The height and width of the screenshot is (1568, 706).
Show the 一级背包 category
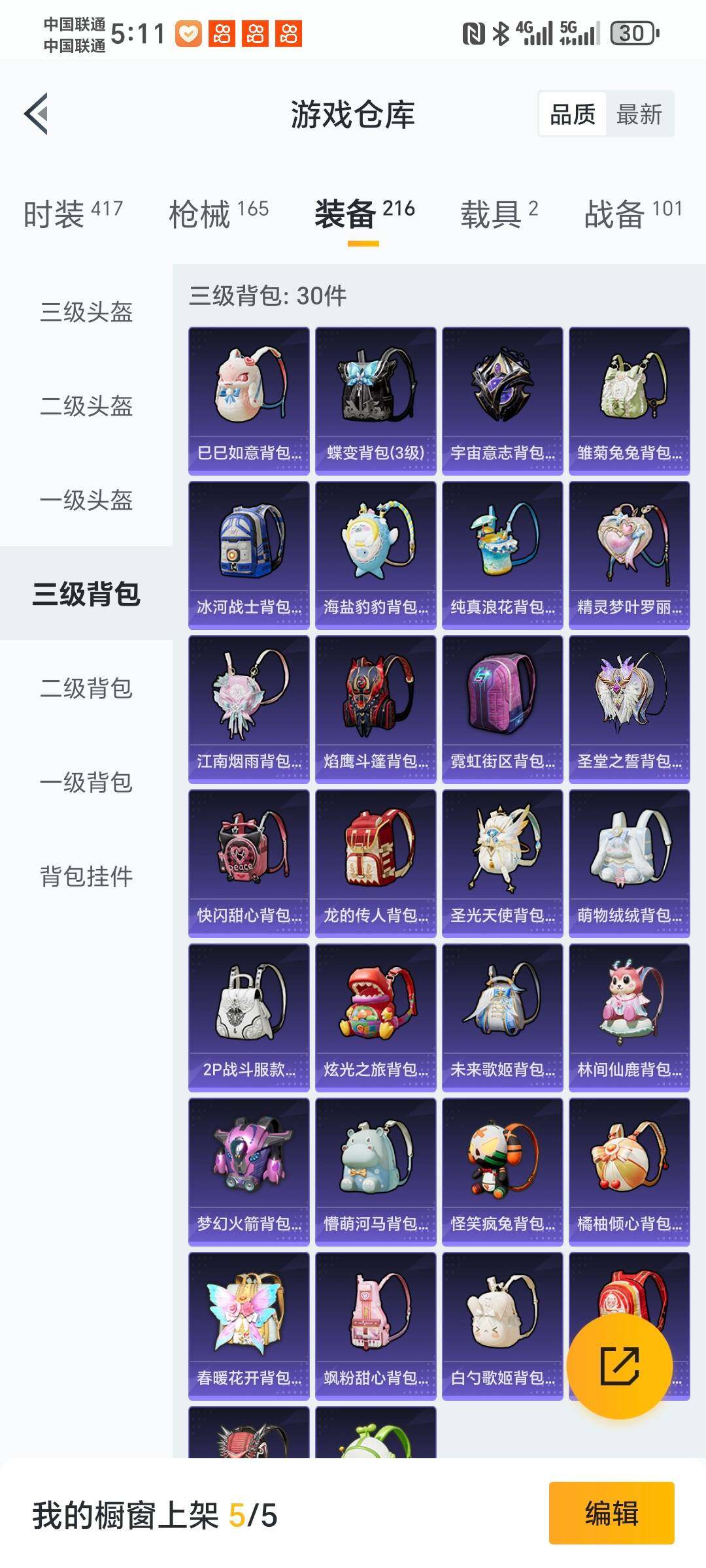86,782
